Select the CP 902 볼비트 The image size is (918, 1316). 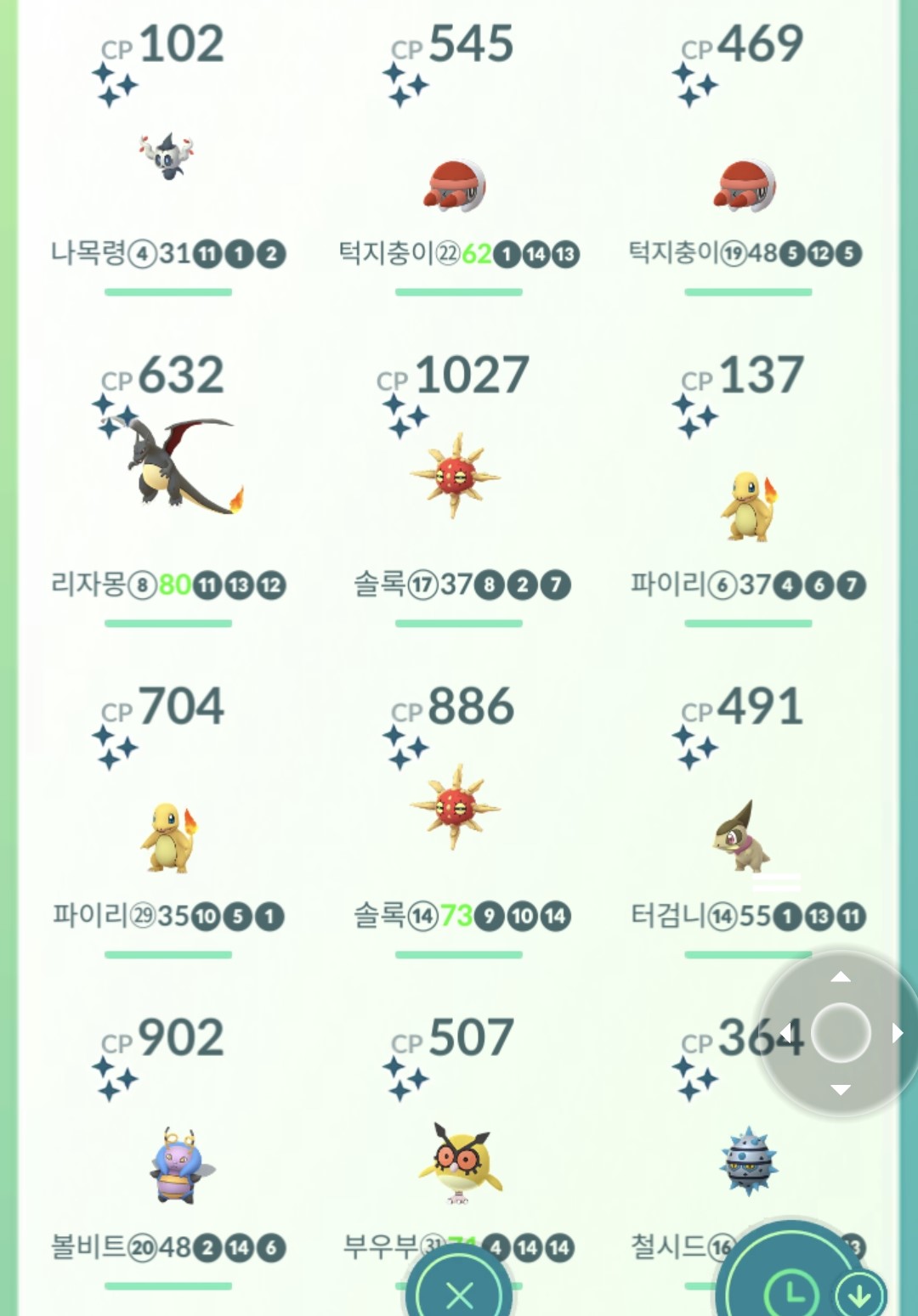(180, 1166)
